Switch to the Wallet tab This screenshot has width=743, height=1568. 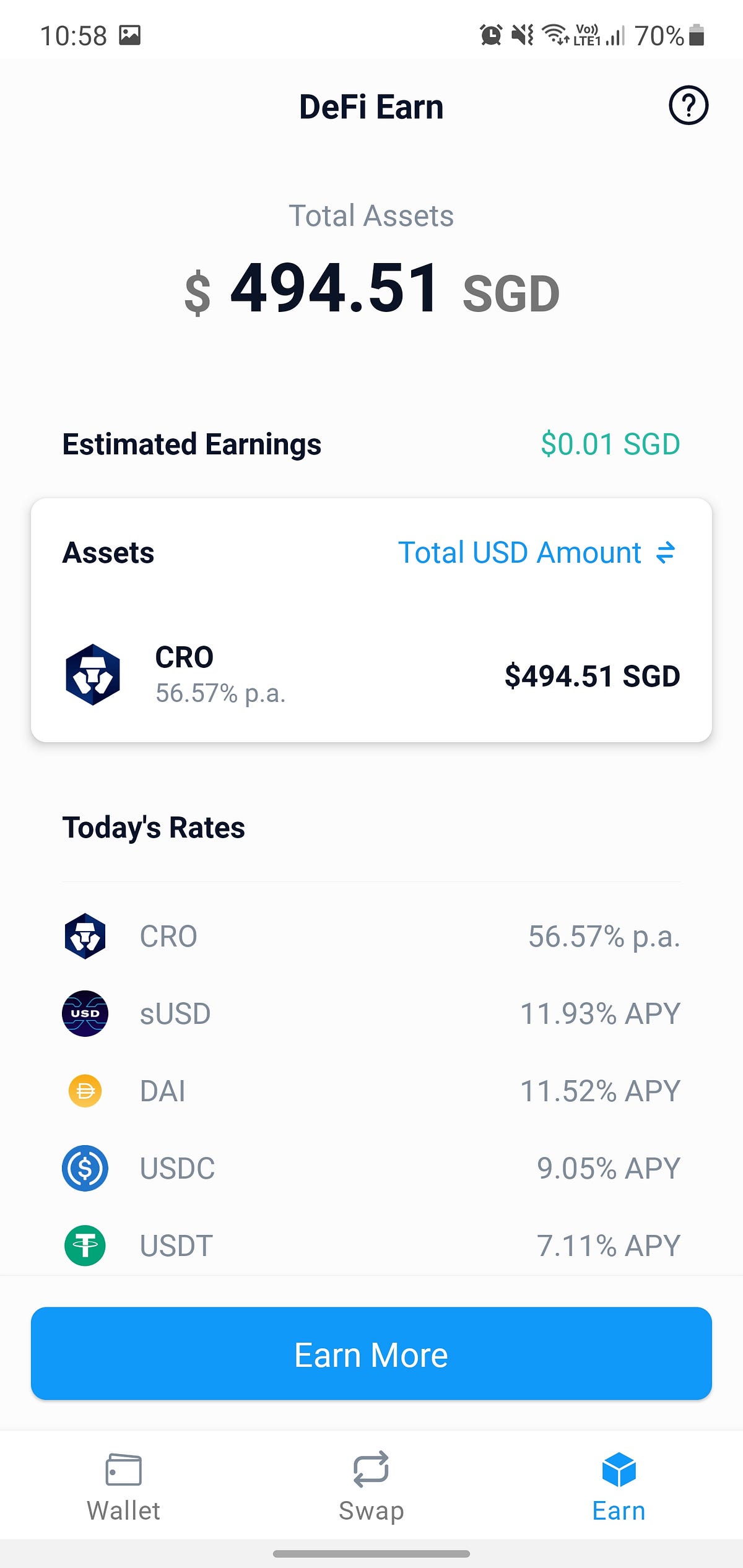point(124,1488)
